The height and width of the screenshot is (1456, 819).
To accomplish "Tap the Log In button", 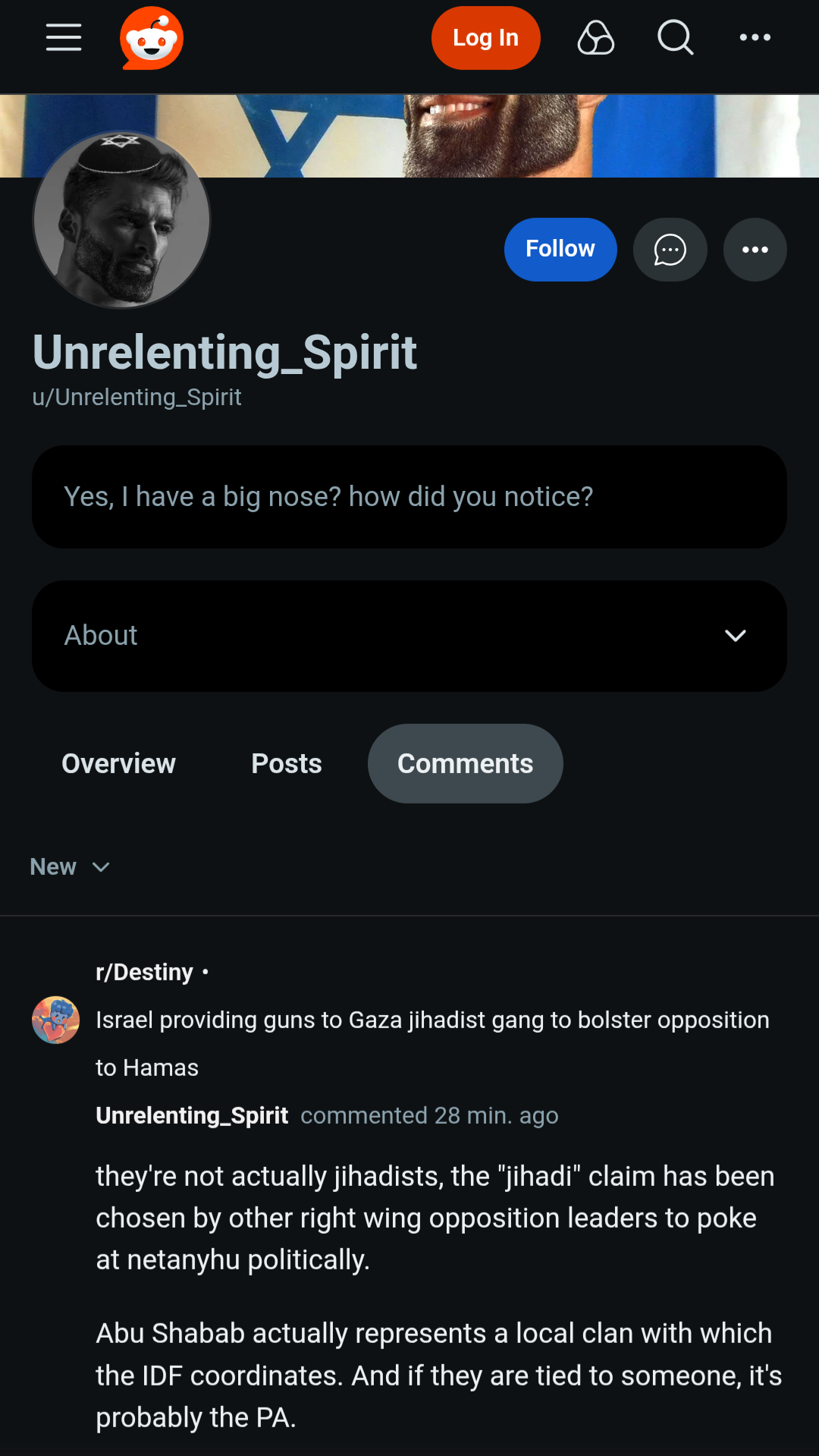I will (x=485, y=38).
